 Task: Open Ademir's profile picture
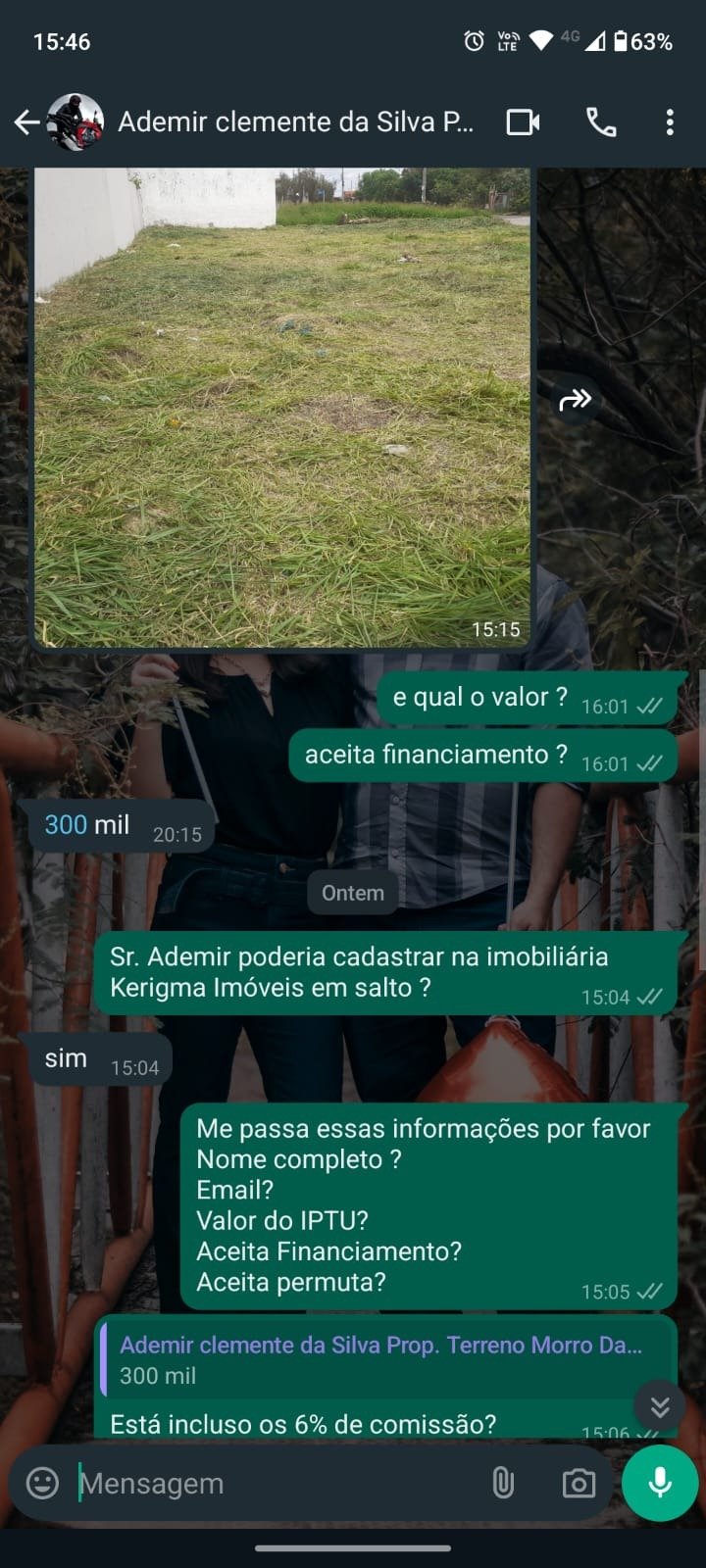point(76,122)
